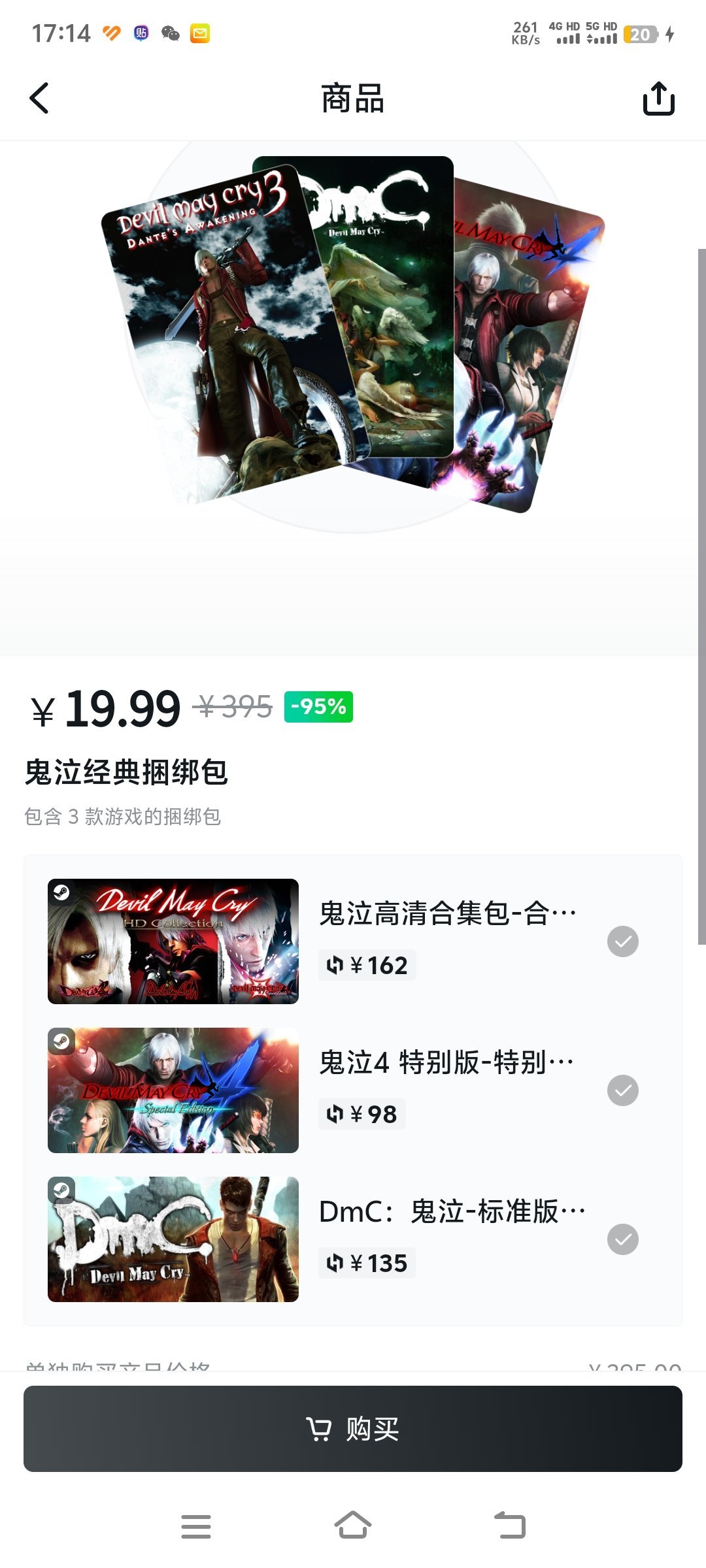Open the system recent apps menu
706x1568 pixels.
[196, 1526]
